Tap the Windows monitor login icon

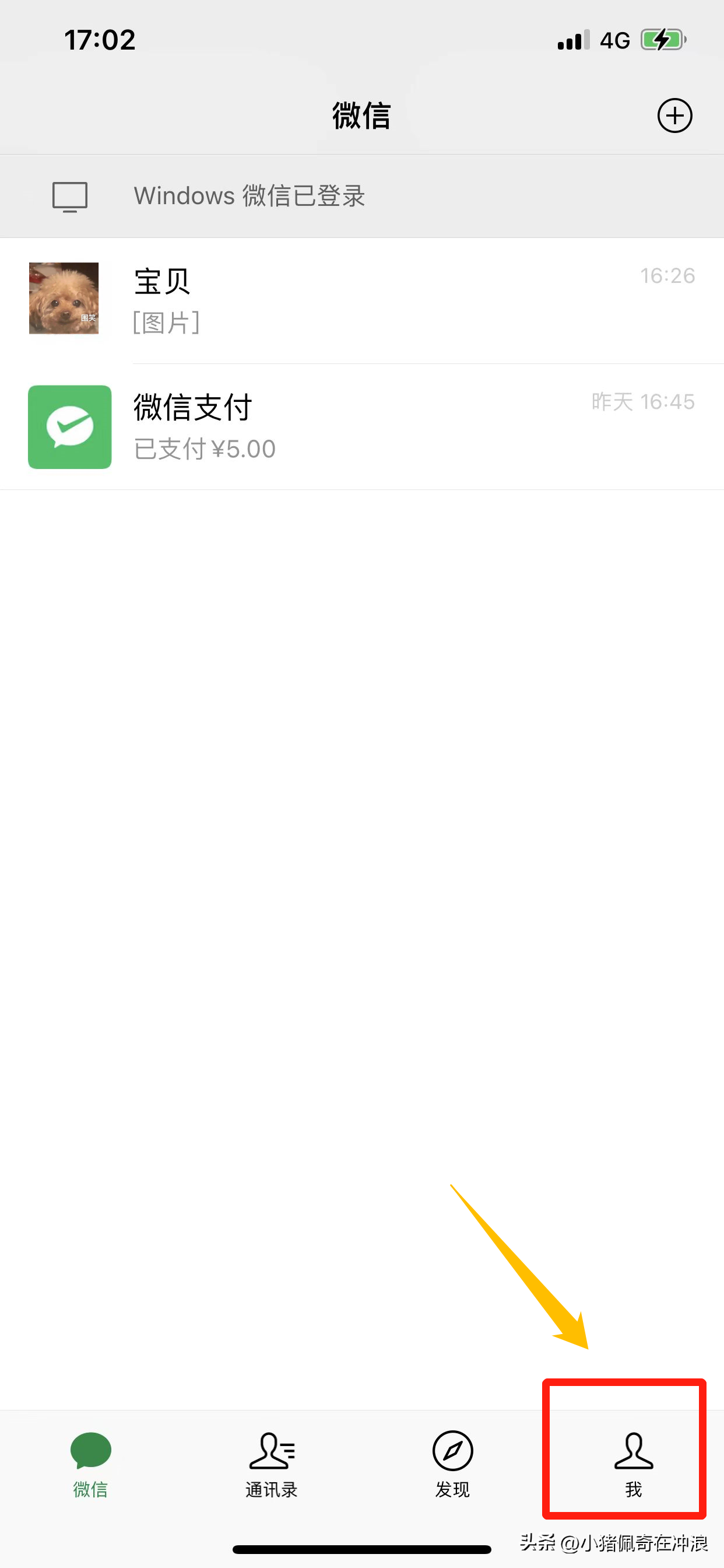click(x=69, y=195)
